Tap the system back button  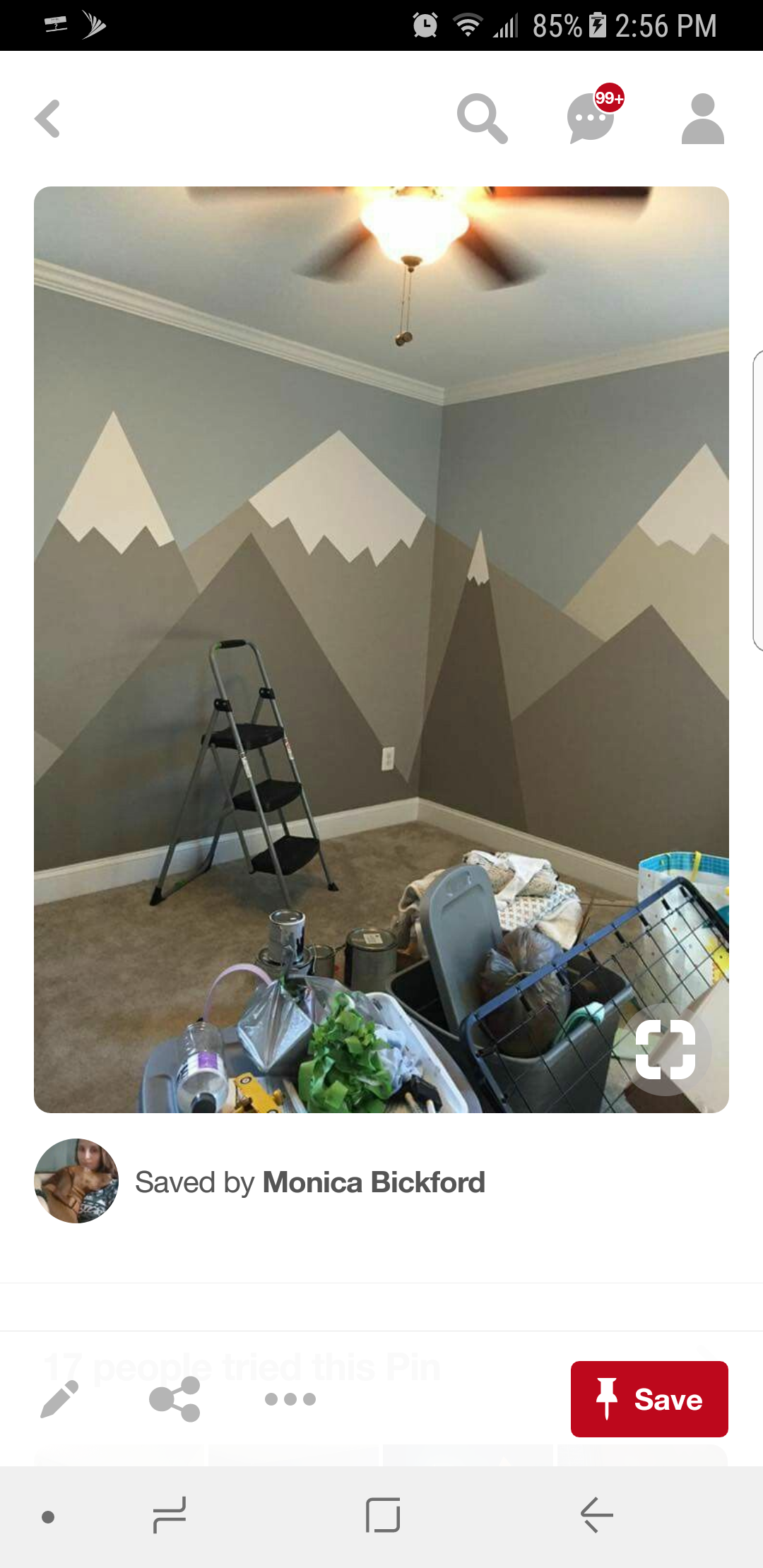(596, 1515)
